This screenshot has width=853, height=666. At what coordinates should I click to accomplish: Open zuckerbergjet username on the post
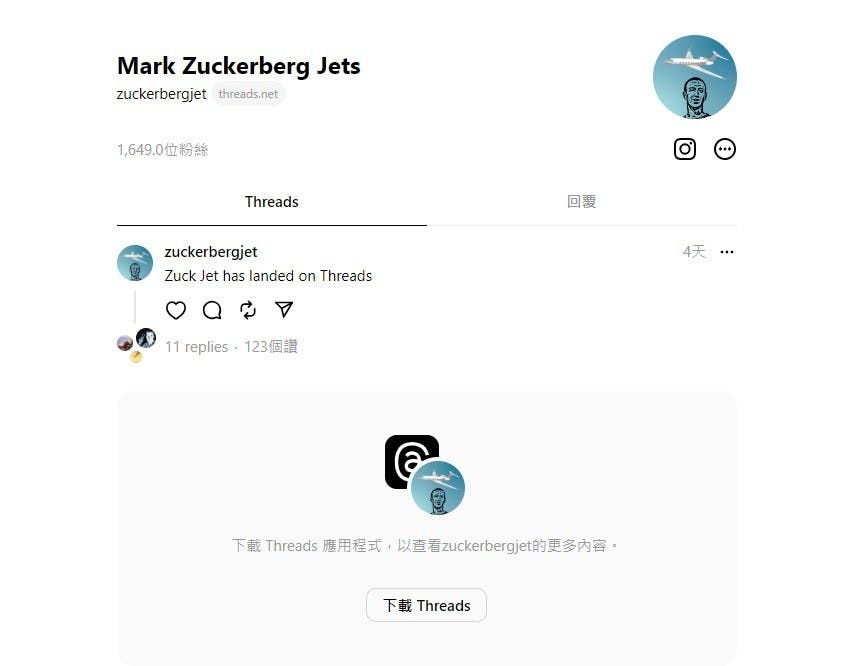coord(211,252)
